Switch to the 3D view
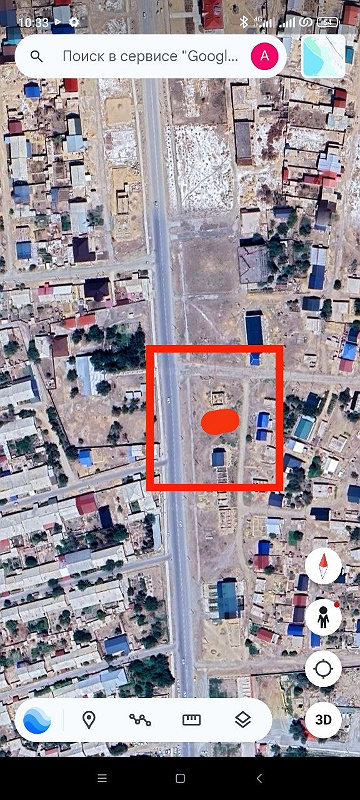The image size is (360, 800). coord(323,720)
